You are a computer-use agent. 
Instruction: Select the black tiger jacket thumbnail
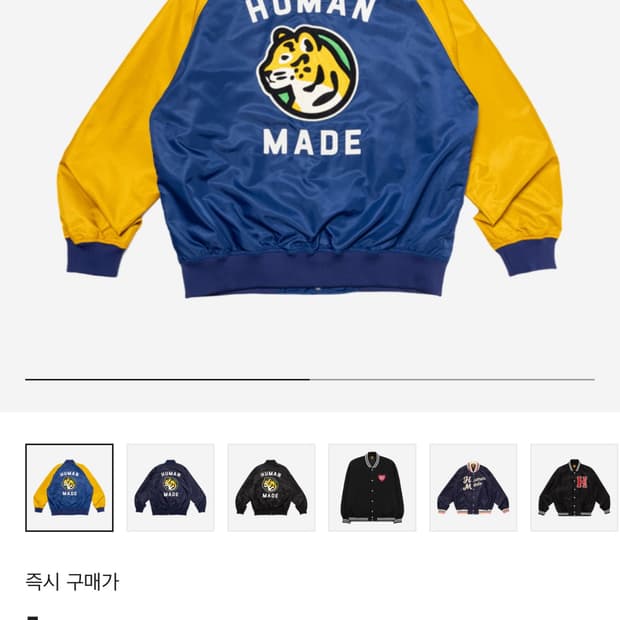click(271, 488)
